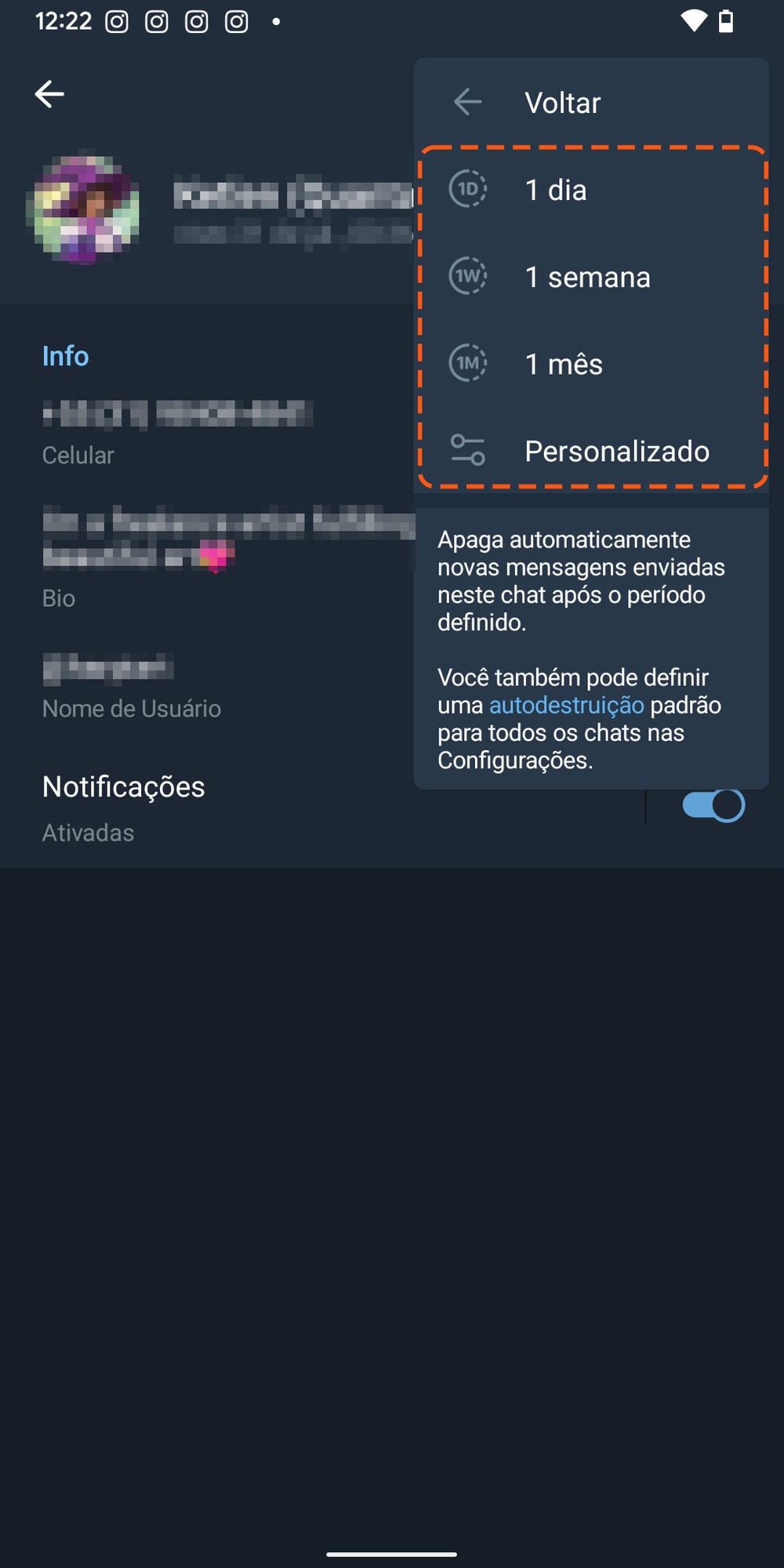Toggle the Notificações switch
This screenshot has width=784, height=1568.
click(713, 805)
